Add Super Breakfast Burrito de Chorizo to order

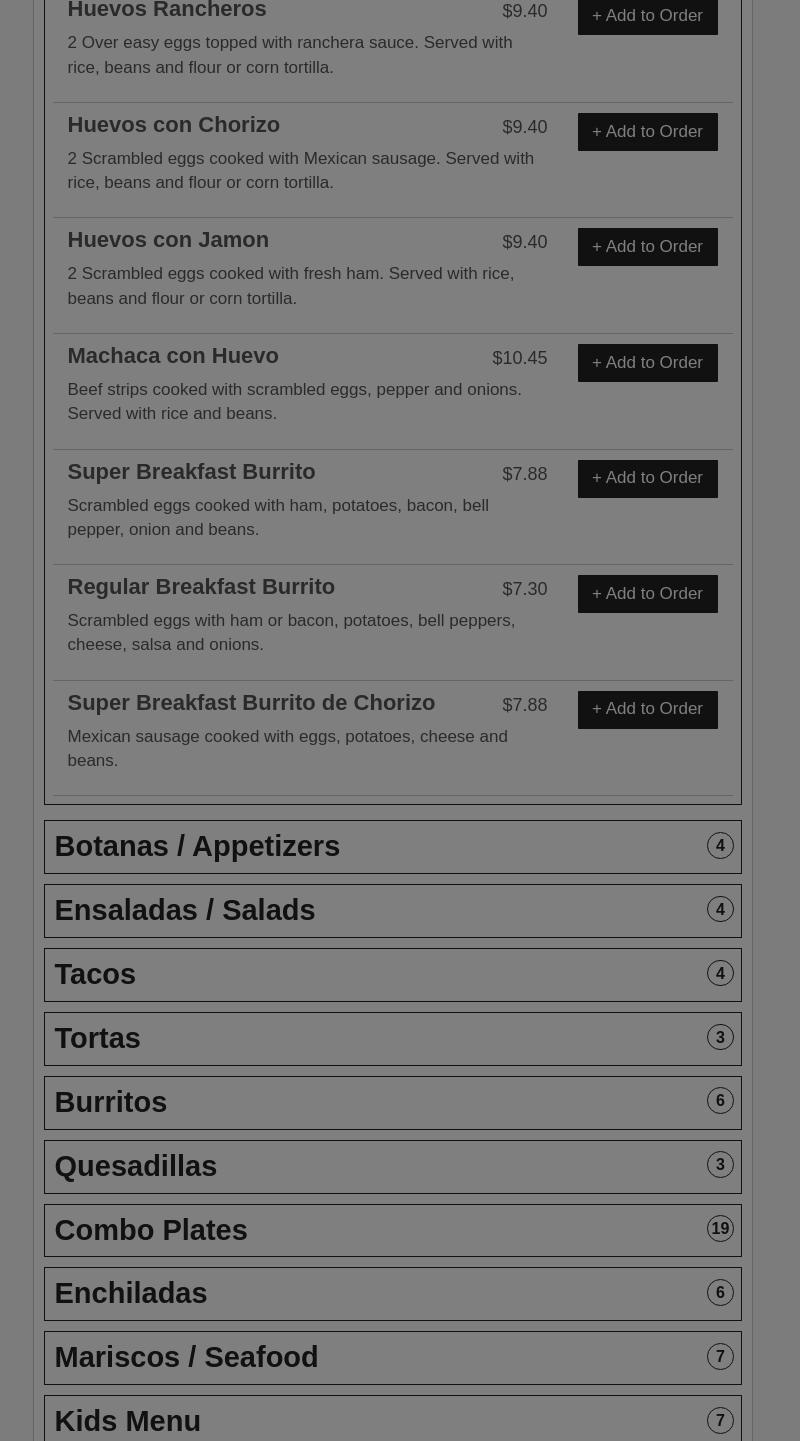pos(647,709)
